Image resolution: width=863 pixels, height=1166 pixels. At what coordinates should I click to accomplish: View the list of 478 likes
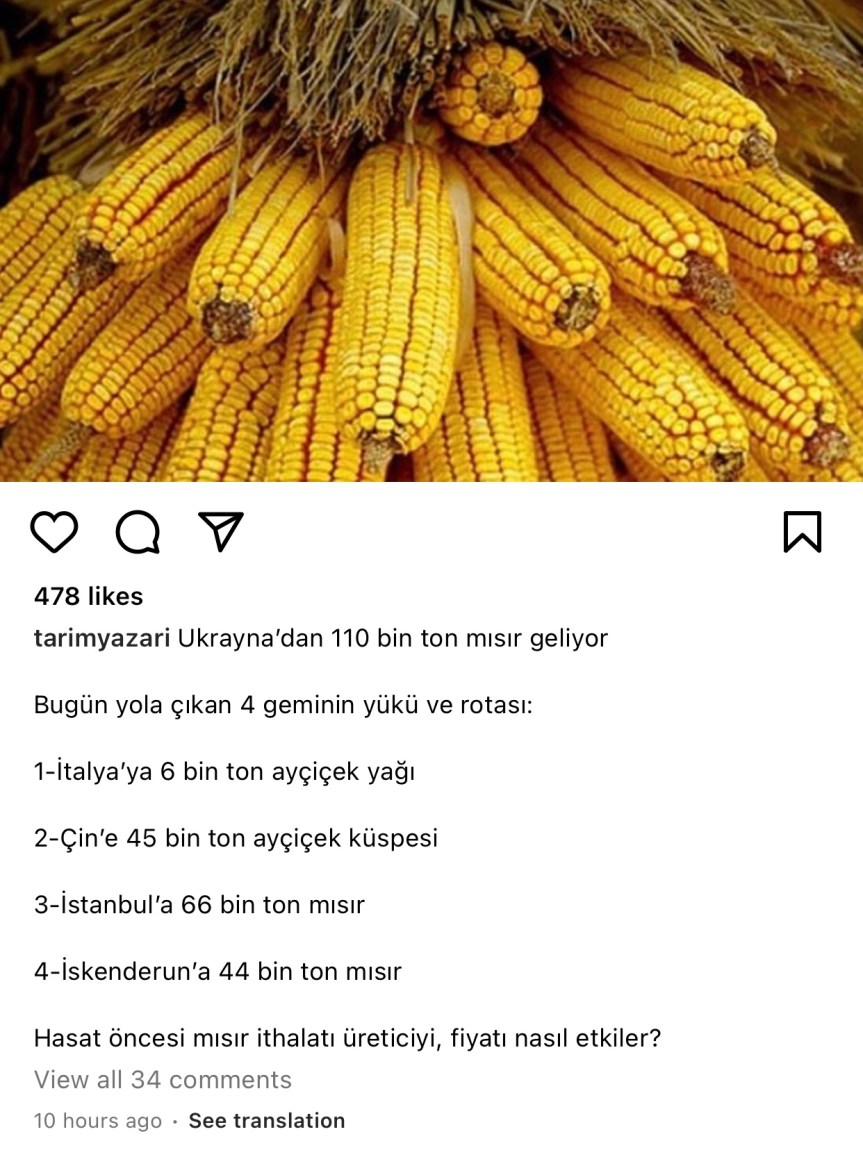88,596
